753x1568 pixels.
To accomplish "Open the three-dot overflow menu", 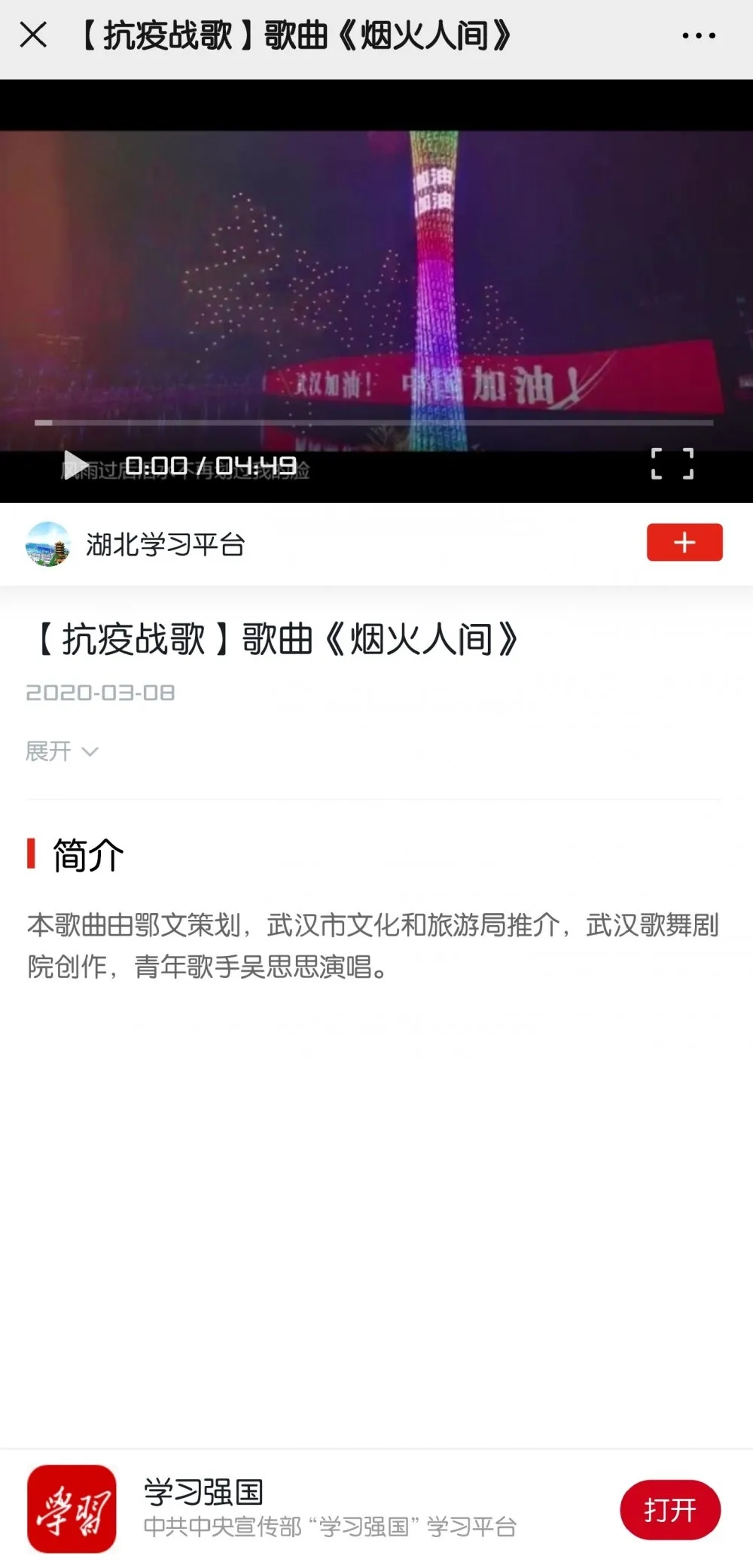I will pyautogui.click(x=698, y=35).
